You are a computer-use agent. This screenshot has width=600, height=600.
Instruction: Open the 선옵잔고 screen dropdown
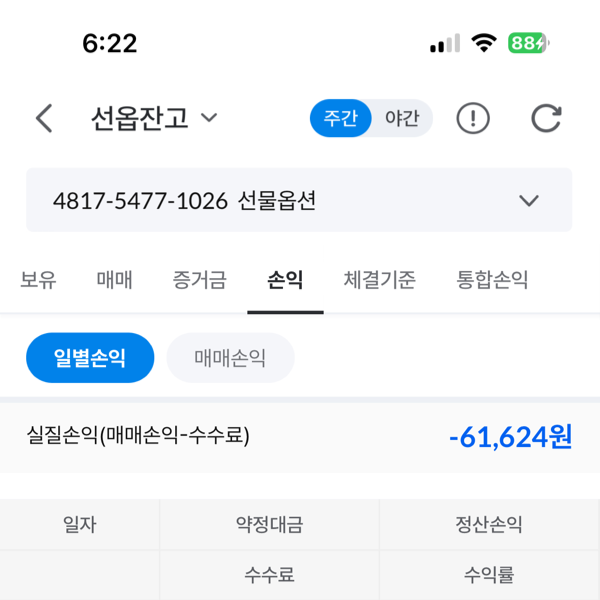coord(153,119)
